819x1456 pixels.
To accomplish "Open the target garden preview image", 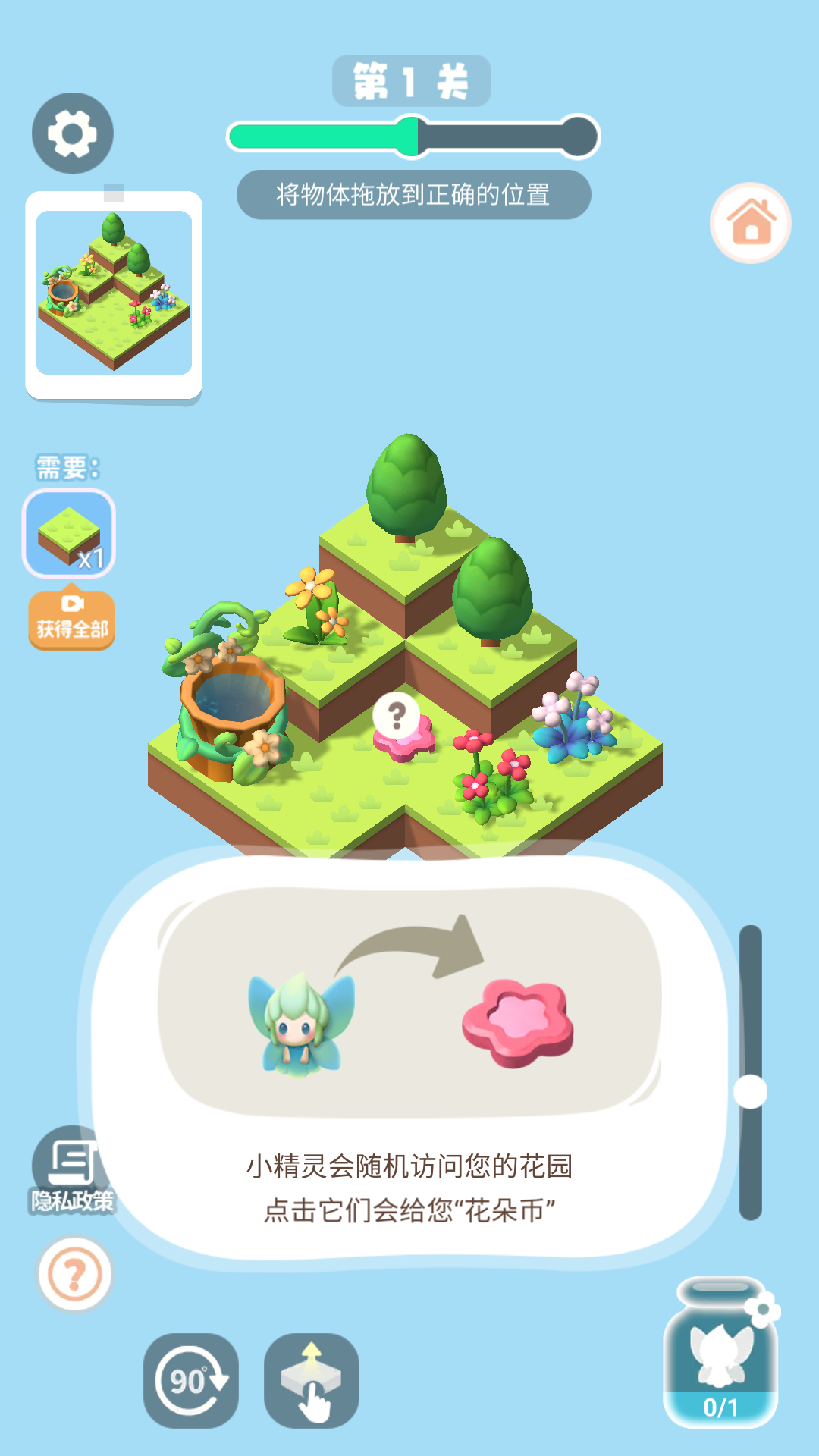I will point(114,293).
